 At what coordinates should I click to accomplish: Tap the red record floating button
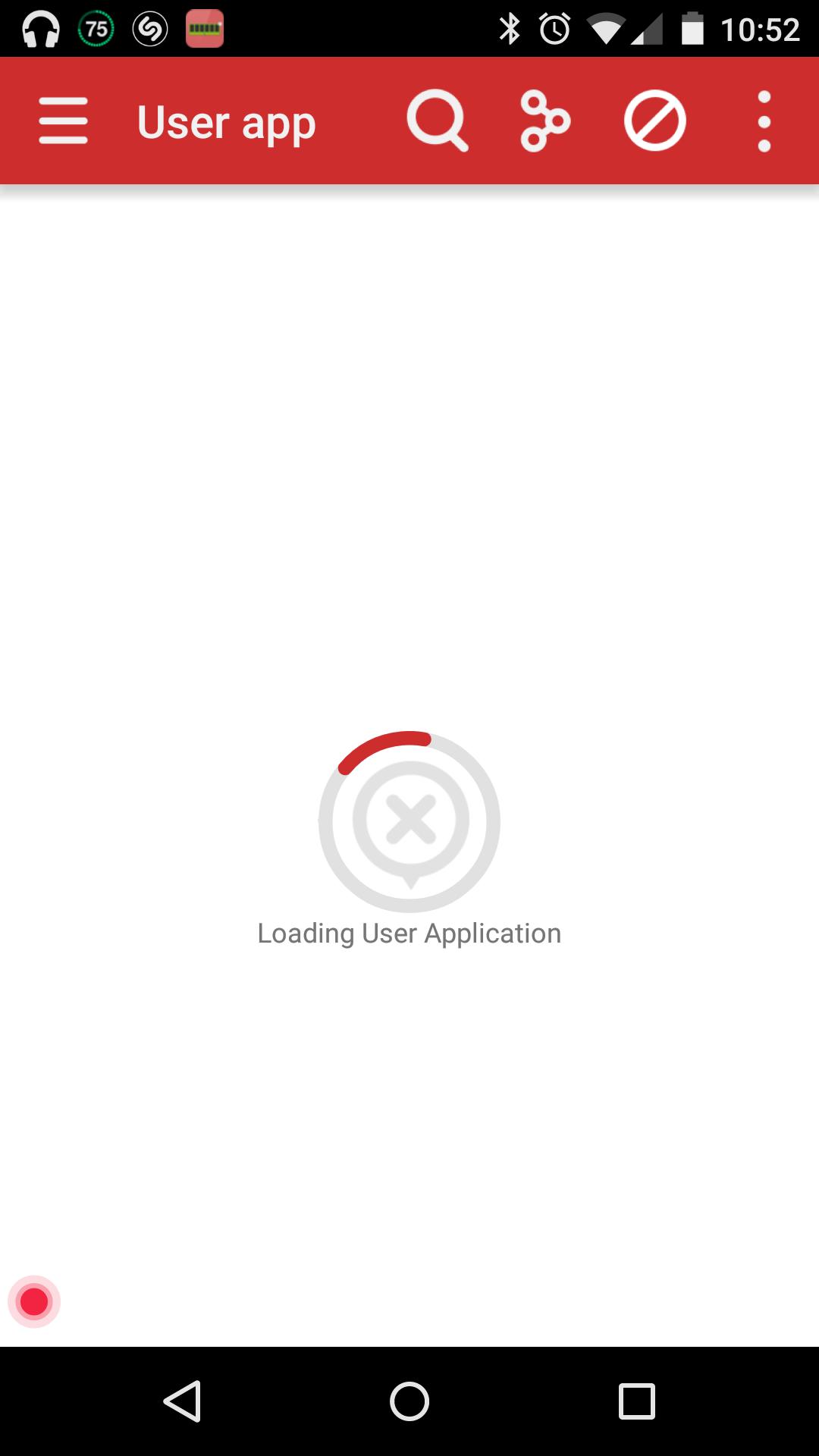[34, 1301]
